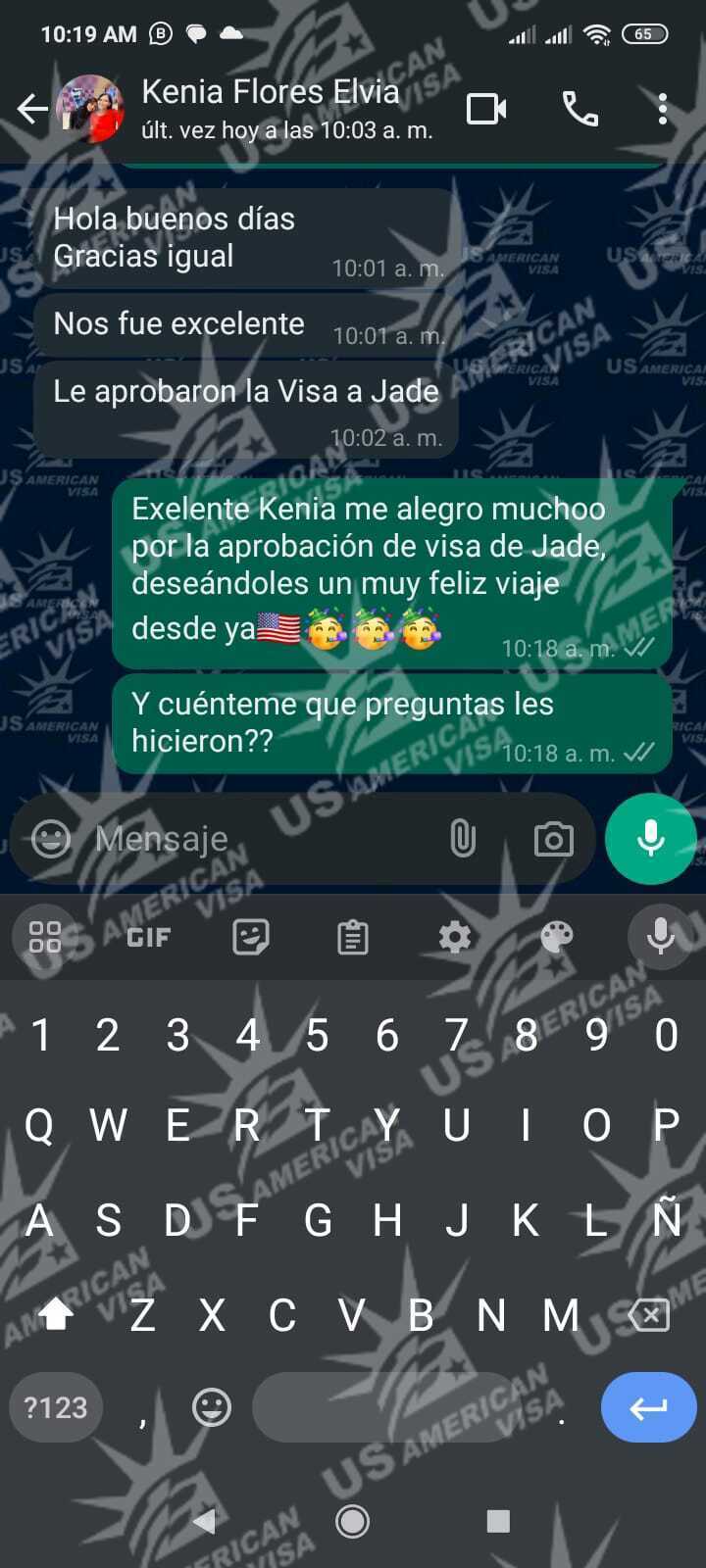Open the camera from the message bar

(553, 839)
